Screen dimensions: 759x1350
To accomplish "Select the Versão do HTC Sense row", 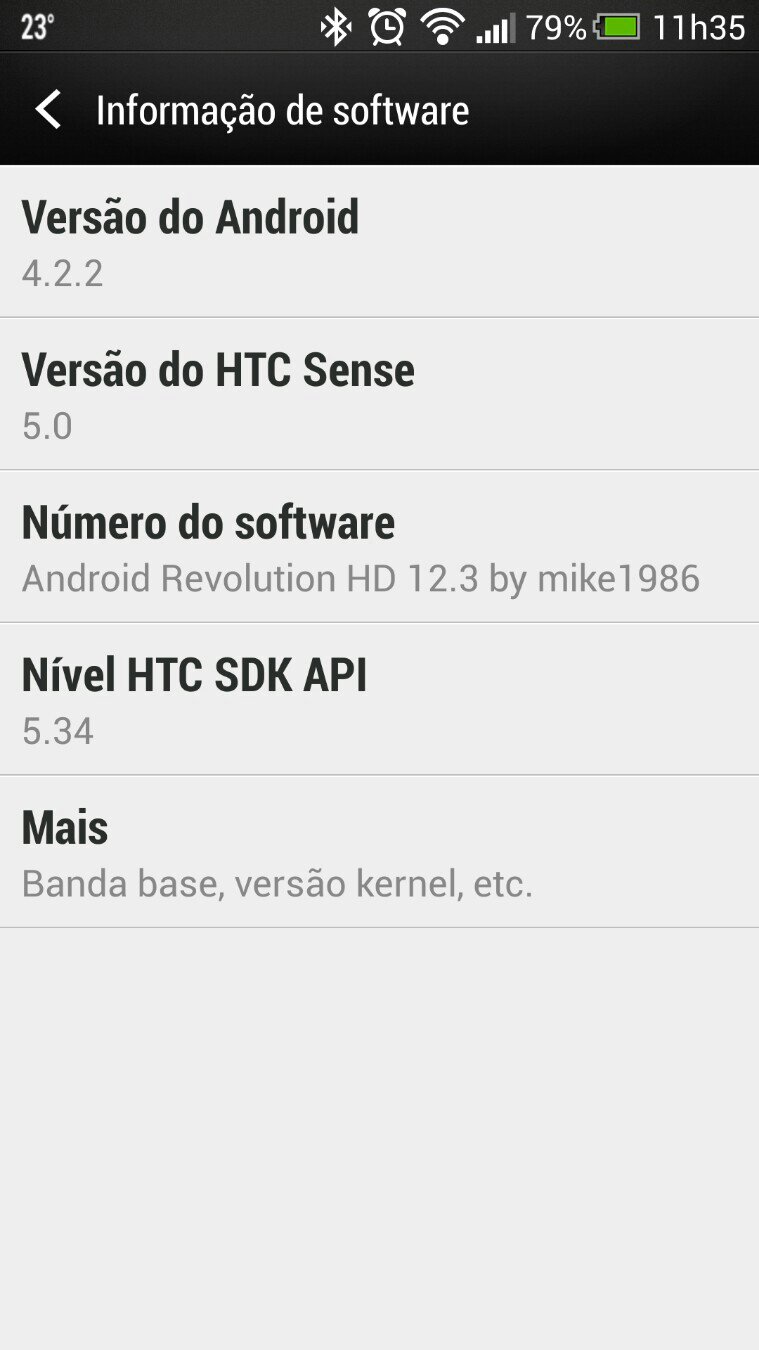I will (x=379, y=394).
